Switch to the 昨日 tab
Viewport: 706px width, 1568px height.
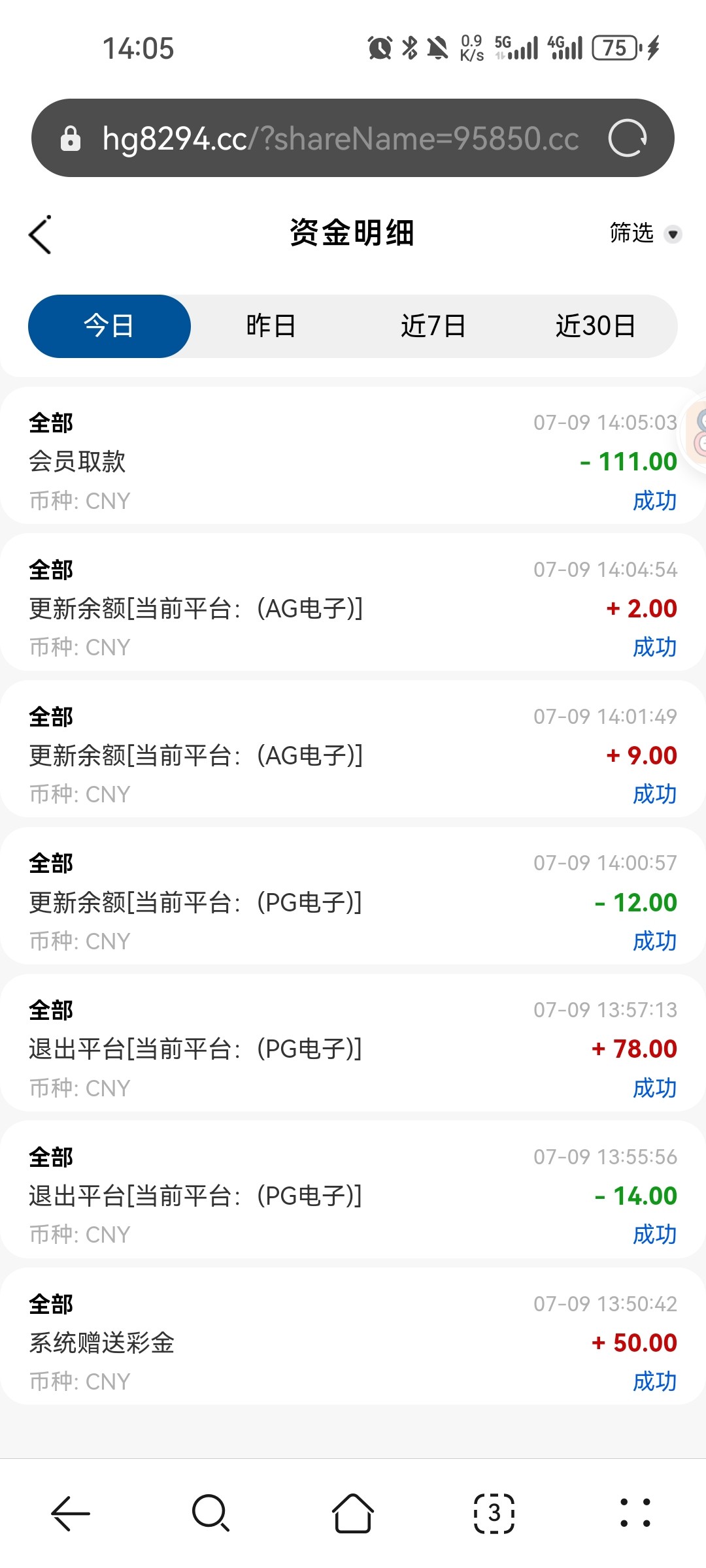(271, 326)
